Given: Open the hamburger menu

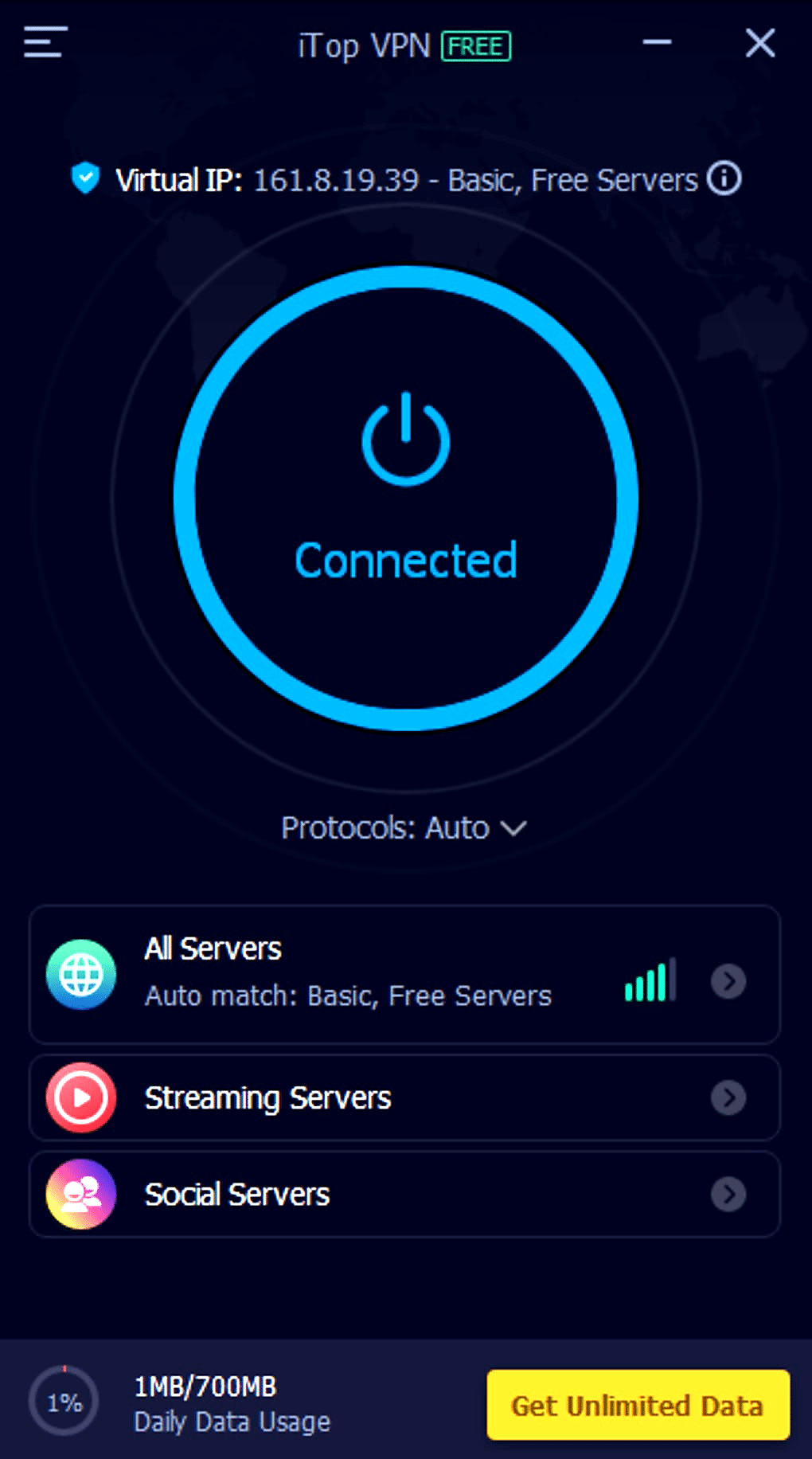Looking at the screenshot, I should point(45,42).
